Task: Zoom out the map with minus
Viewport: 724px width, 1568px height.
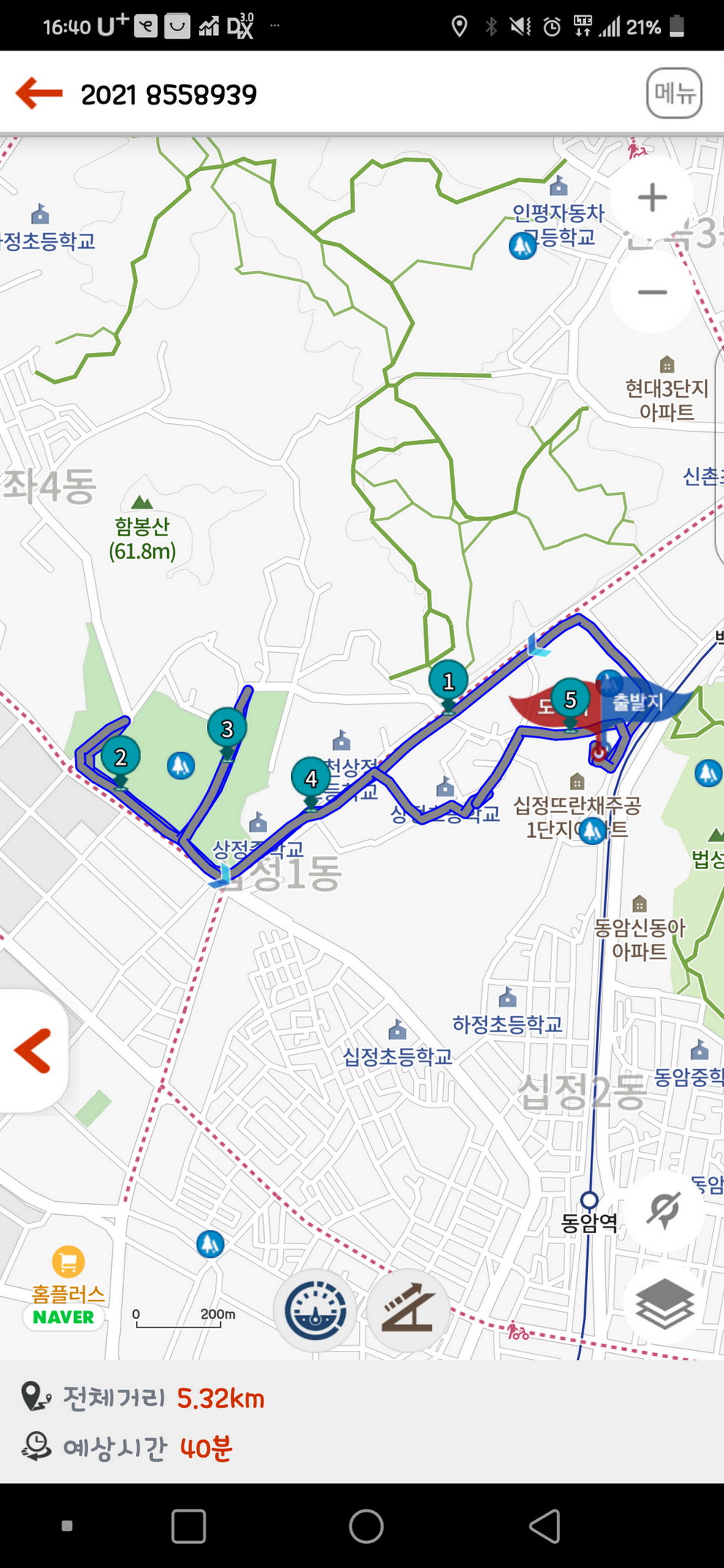Action: tap(652, 292)
